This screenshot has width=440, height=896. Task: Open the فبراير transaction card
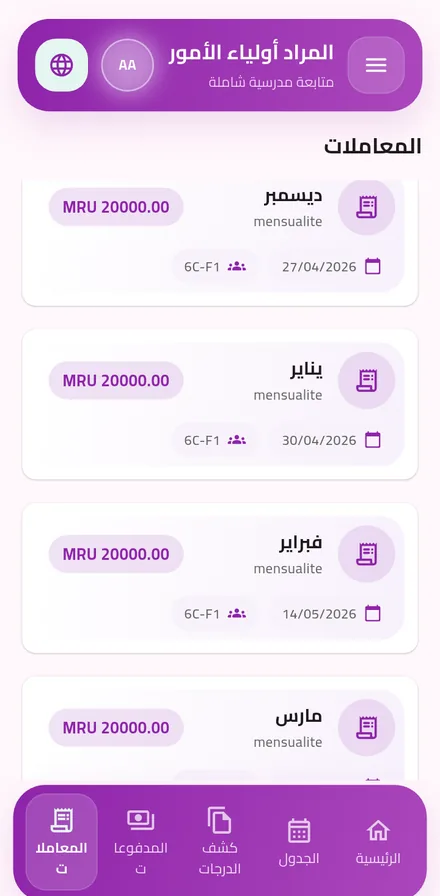click(220, 578)
